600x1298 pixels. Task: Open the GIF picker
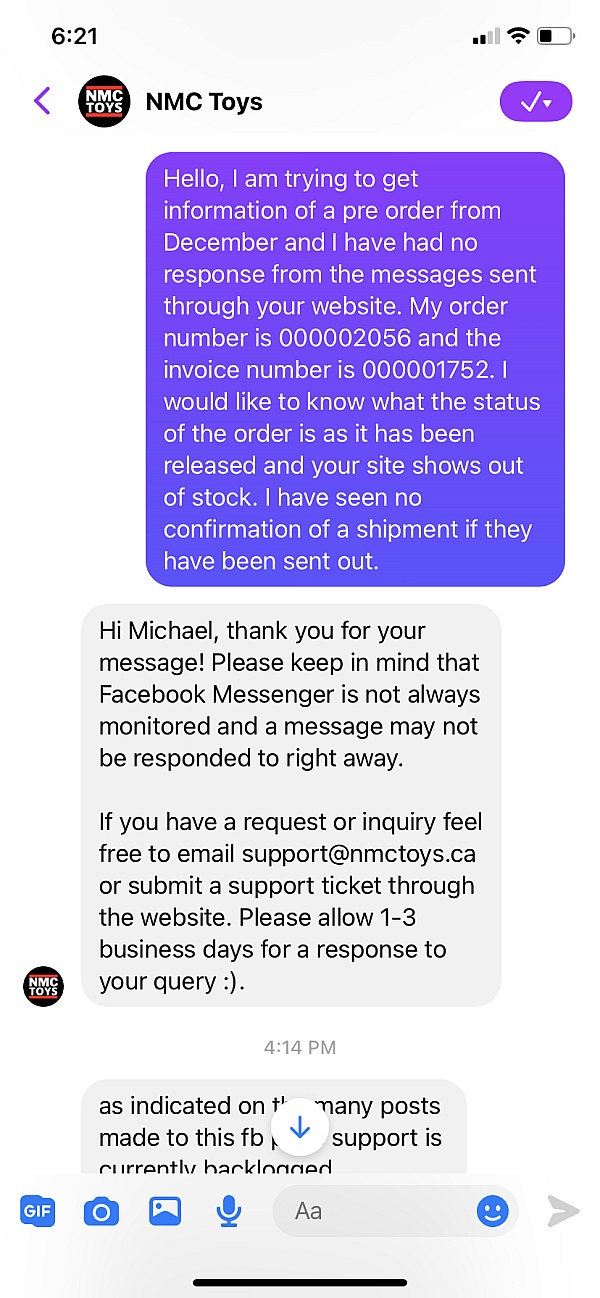tap(38, 1212)
